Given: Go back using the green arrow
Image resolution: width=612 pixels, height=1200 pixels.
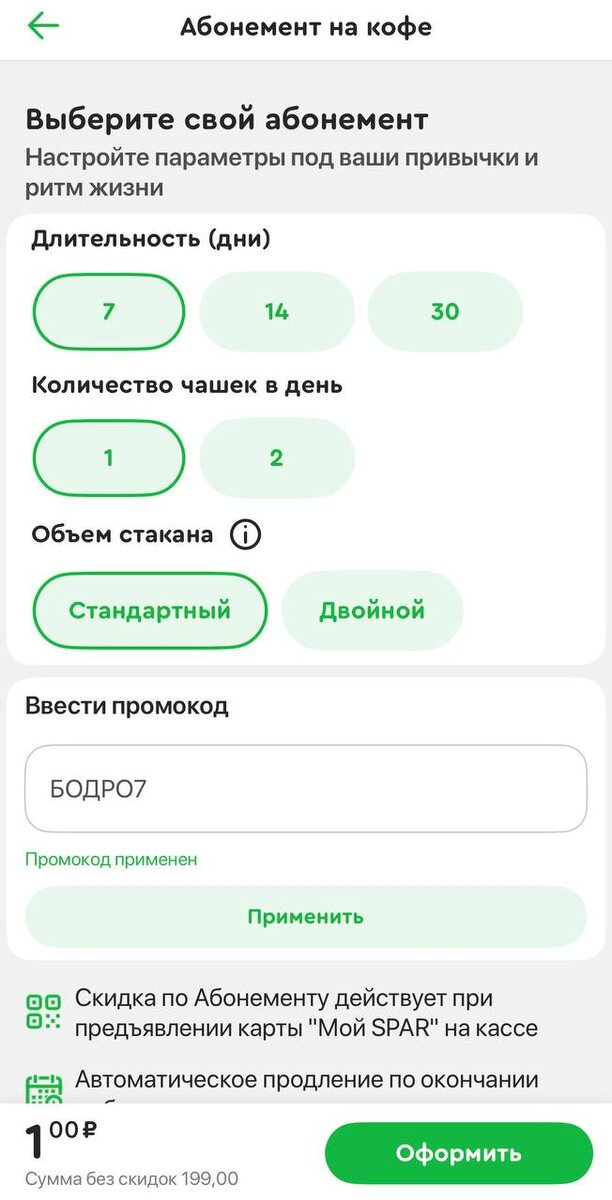Looking at the screenshot, I should 43,27.
